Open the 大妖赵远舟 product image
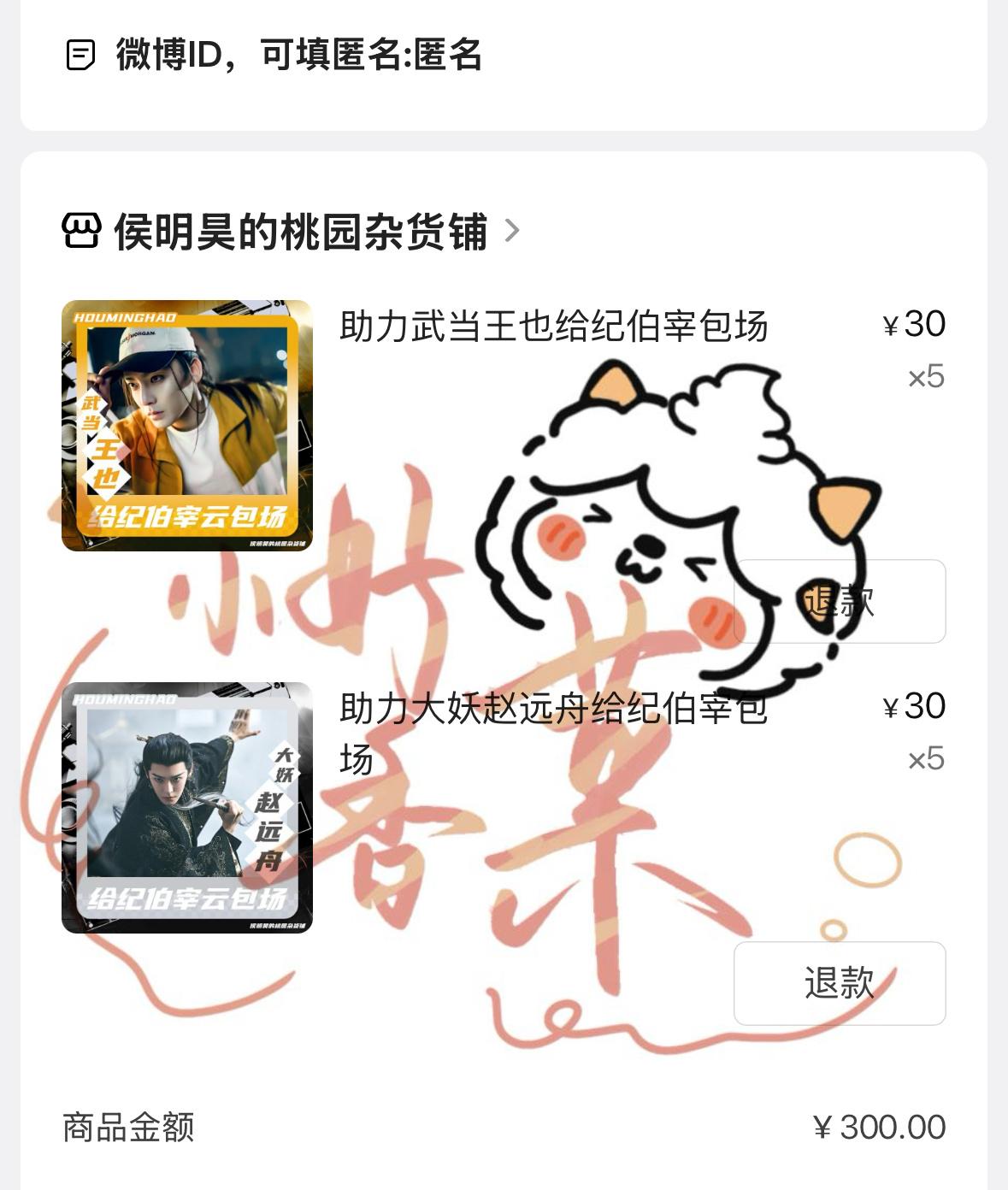The height and width of the screenshot is (1190, 1008). pos(186,807)
